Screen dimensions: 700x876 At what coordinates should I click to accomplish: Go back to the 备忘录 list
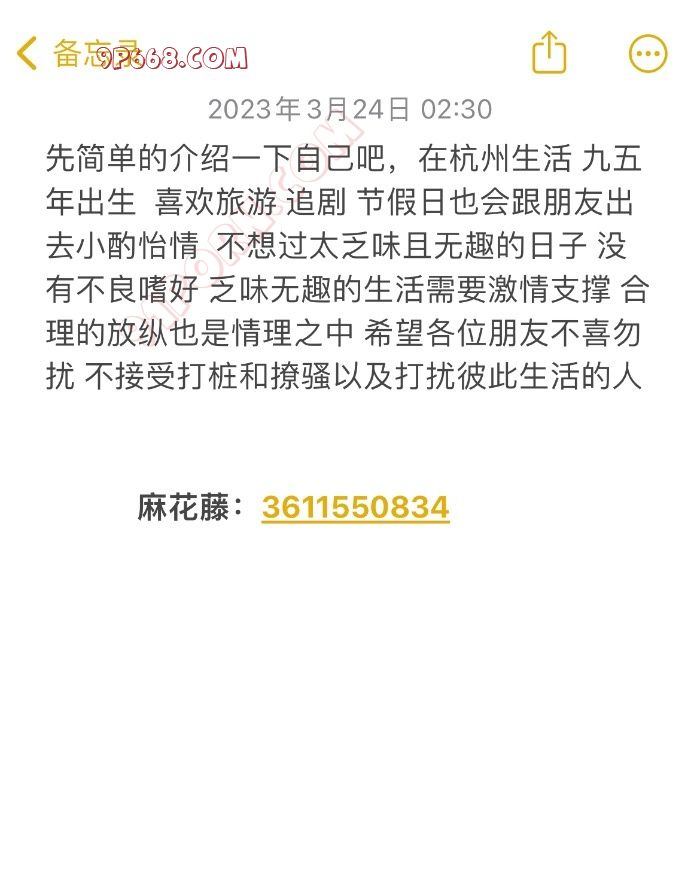30,53
